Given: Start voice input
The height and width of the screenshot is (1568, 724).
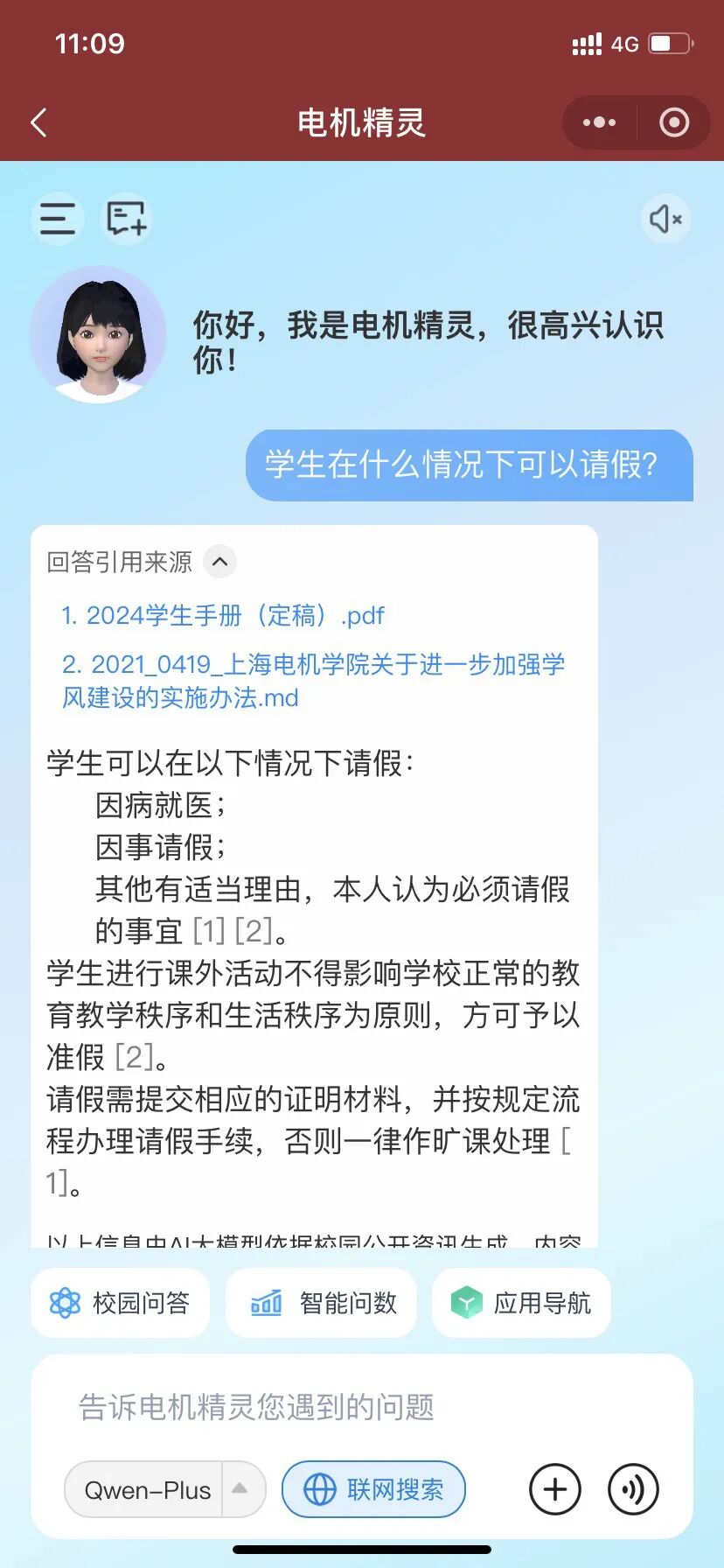Looking at the screenshot, I should click(633, 1489).
